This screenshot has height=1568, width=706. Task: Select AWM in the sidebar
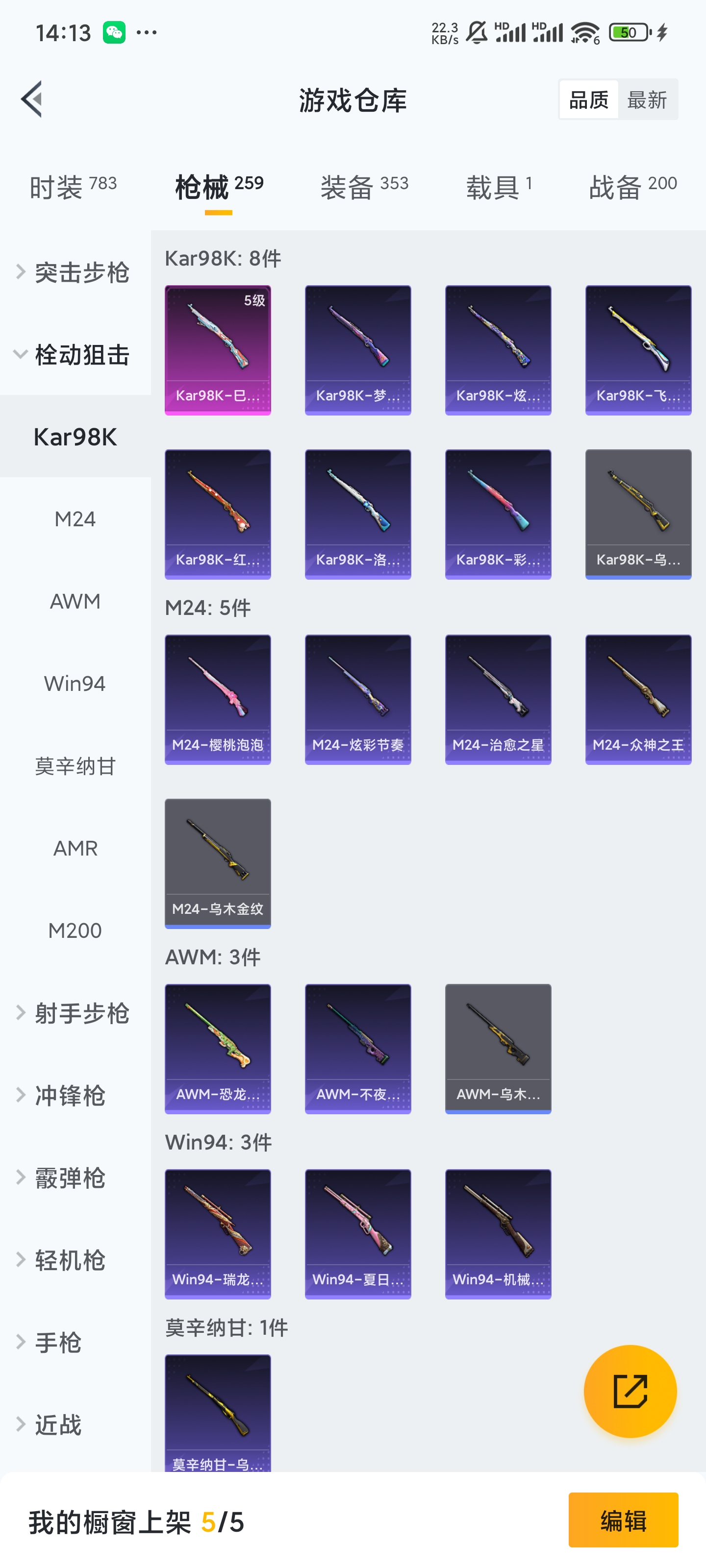(x=75, y=601)
